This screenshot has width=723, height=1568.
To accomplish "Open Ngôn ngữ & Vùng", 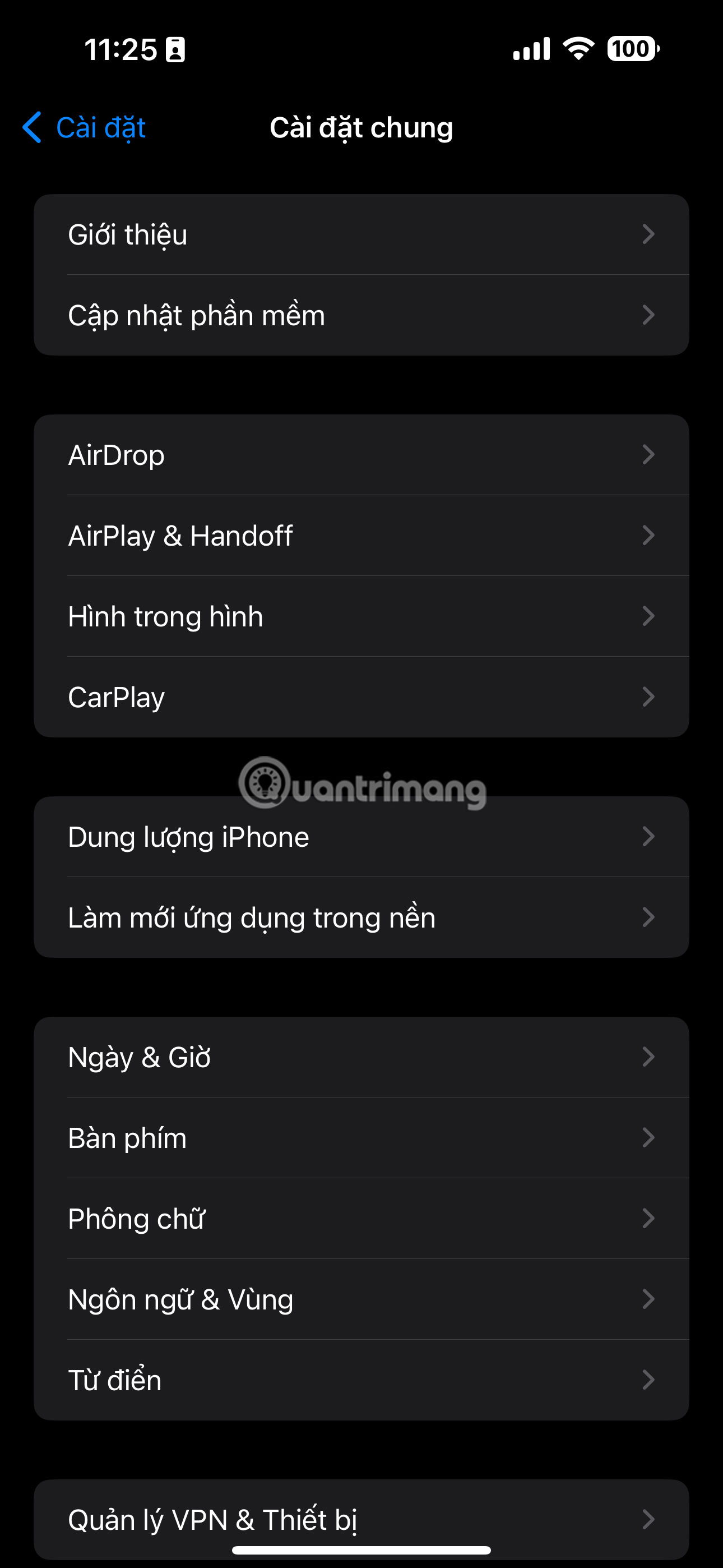I will coord(361,1299).
